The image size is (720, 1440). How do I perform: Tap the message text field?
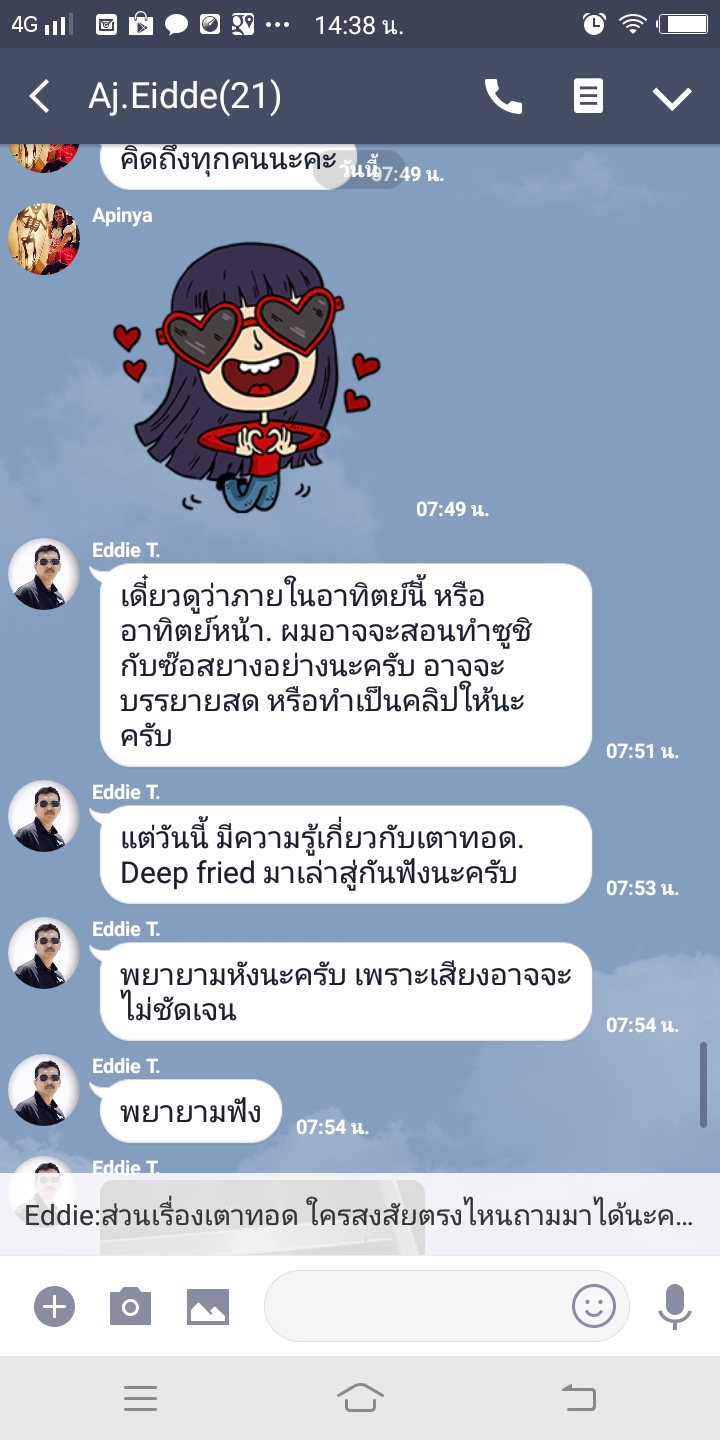pos(415,1306)
